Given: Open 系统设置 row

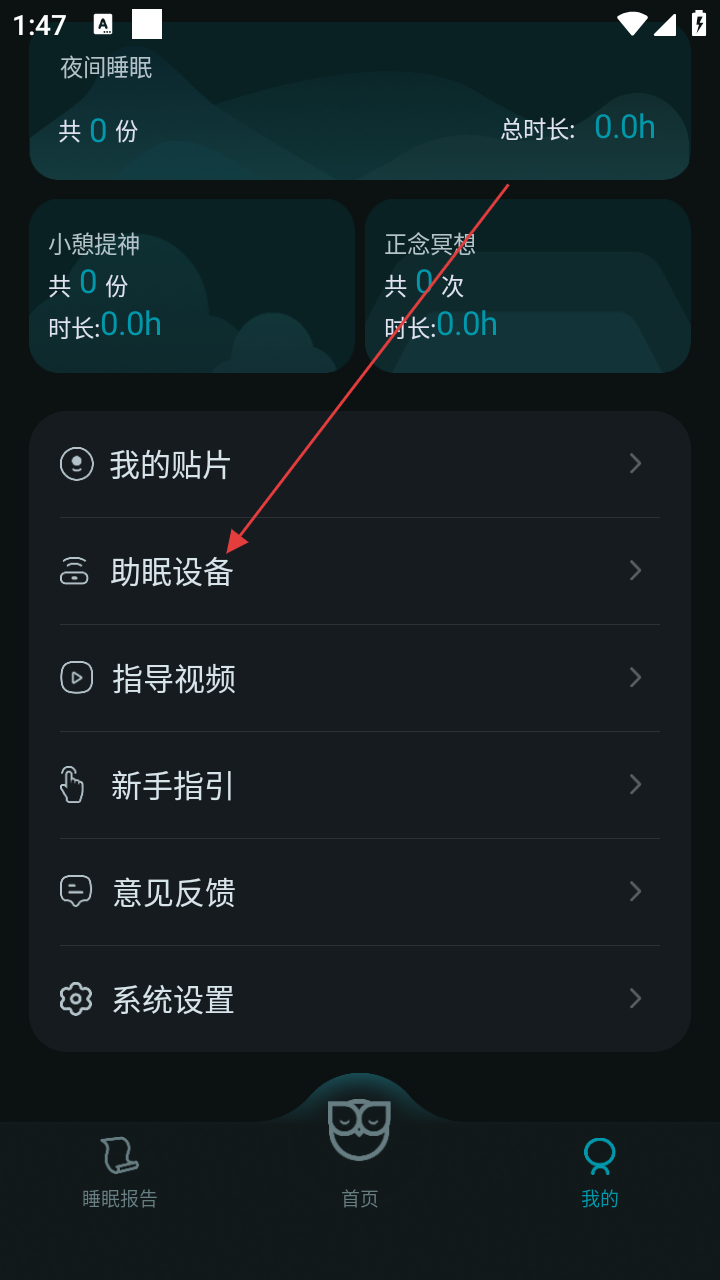Looking at the screenshot, I should pyautogui.click(x=359, y=999).
